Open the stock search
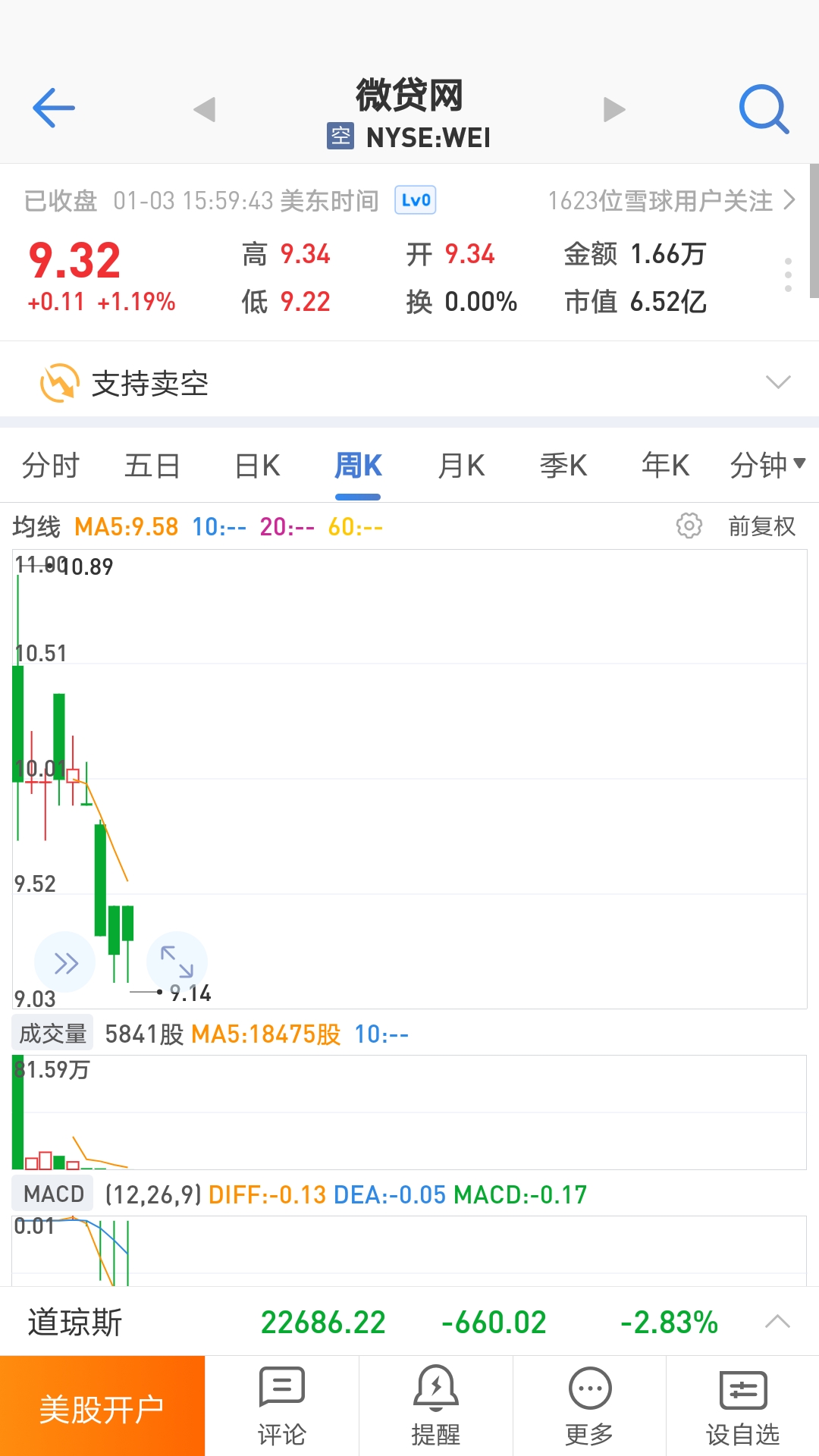Screen dimensions: 819x1456 click(764, 108)
